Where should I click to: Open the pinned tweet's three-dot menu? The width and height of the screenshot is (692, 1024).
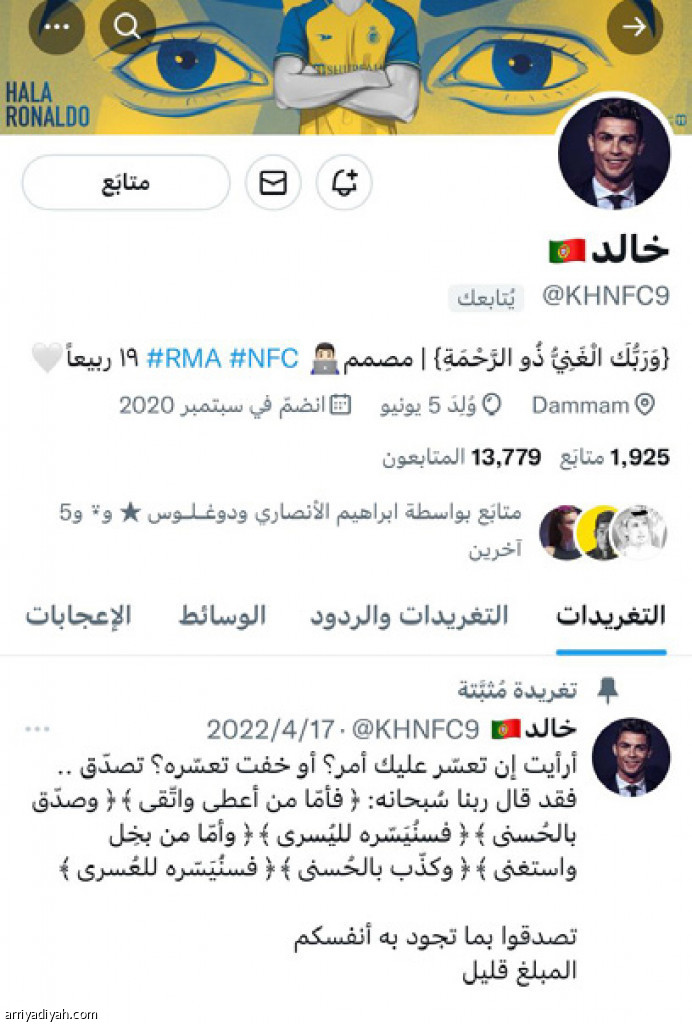point(38,728)
